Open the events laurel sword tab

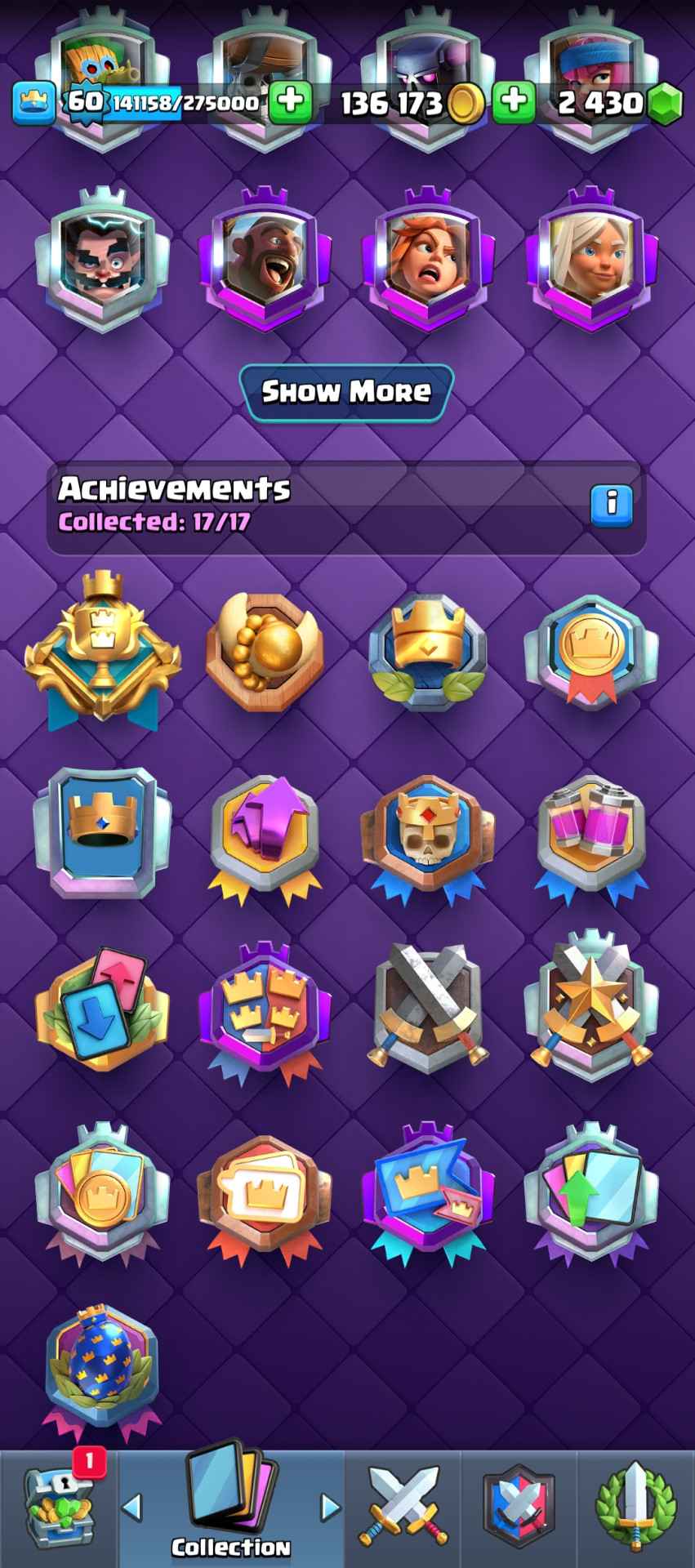635,1508
